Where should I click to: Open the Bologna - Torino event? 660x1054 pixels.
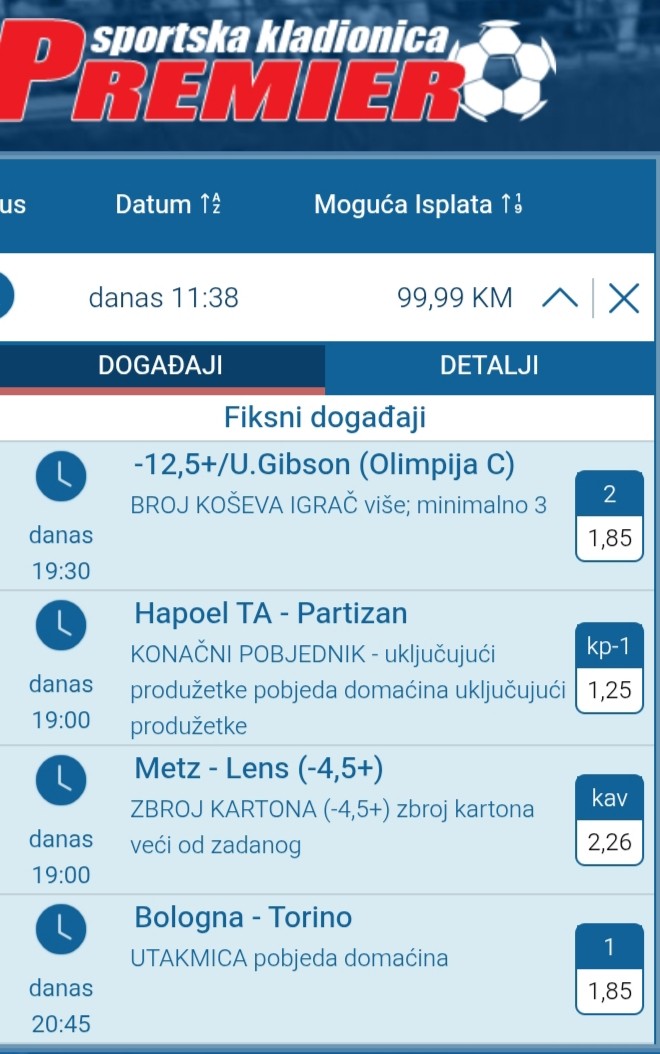click(x=243, y=917)
